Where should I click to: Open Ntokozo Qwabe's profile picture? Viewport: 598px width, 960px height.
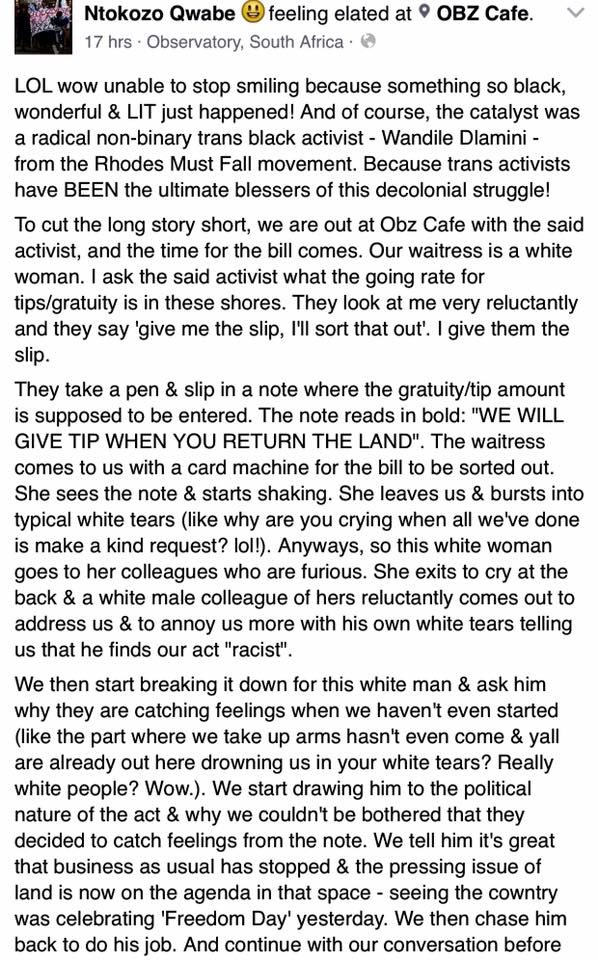[x=43, y=26]
